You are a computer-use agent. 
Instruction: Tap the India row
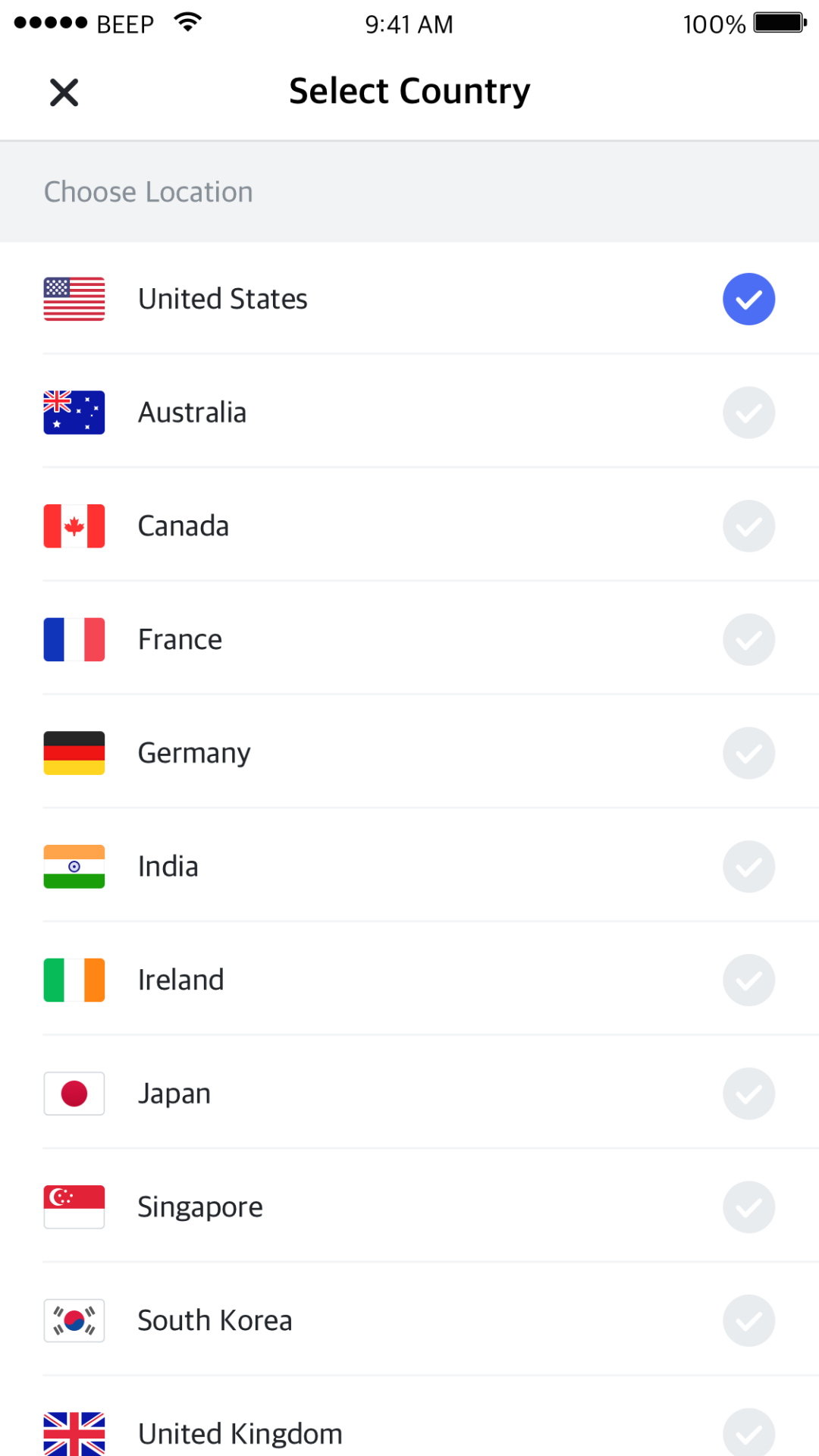click(409, 867)
